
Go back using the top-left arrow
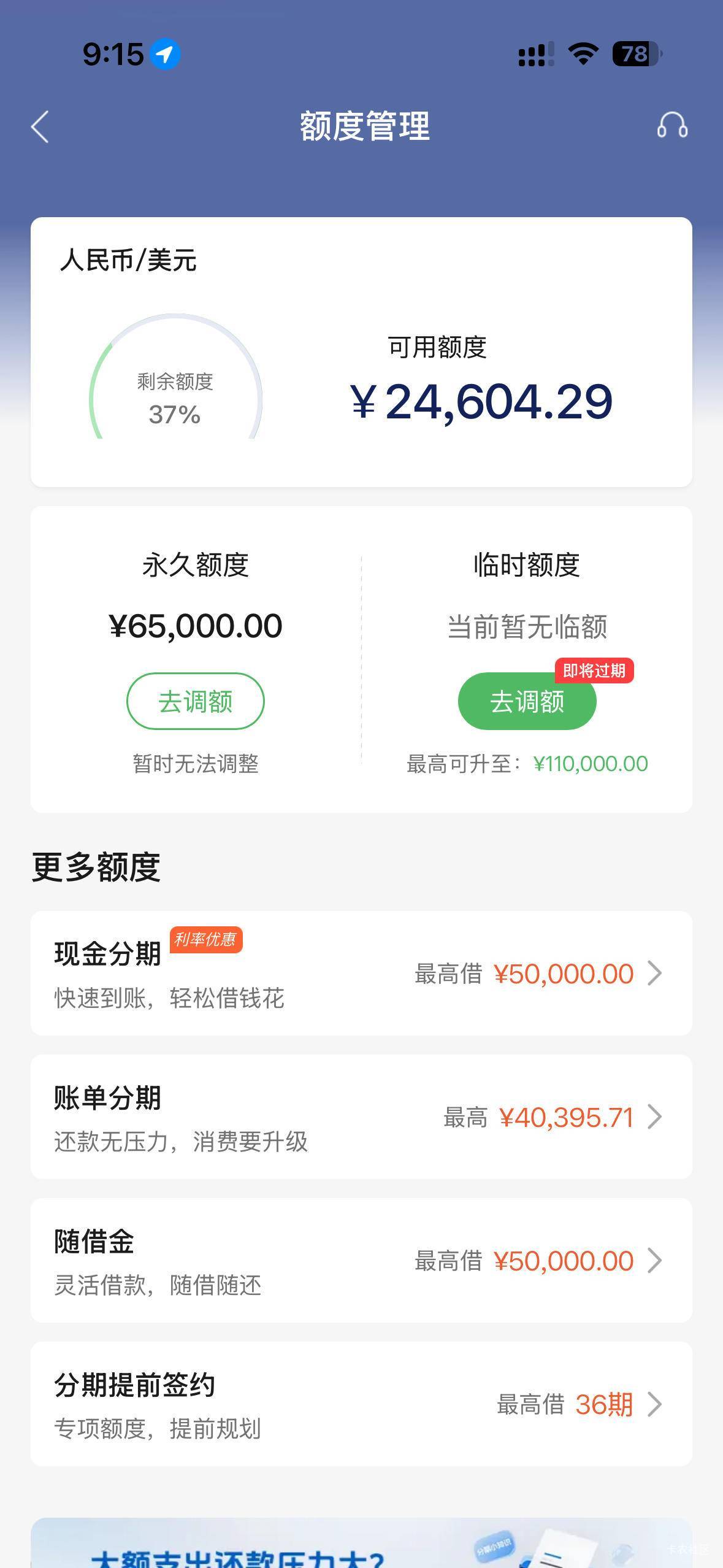(40, 127)
